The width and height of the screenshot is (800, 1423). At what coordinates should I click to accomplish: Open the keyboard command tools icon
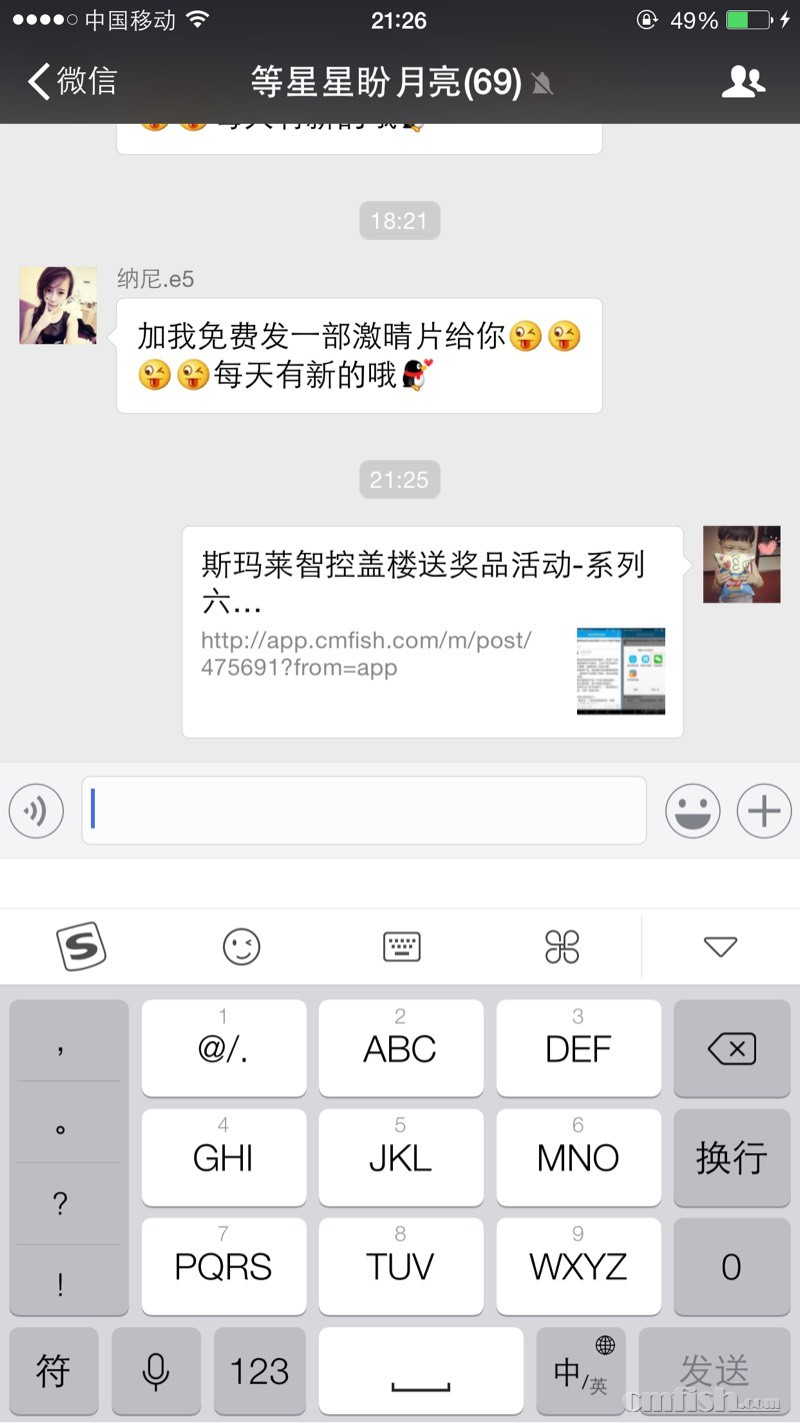tap(562, 946)
